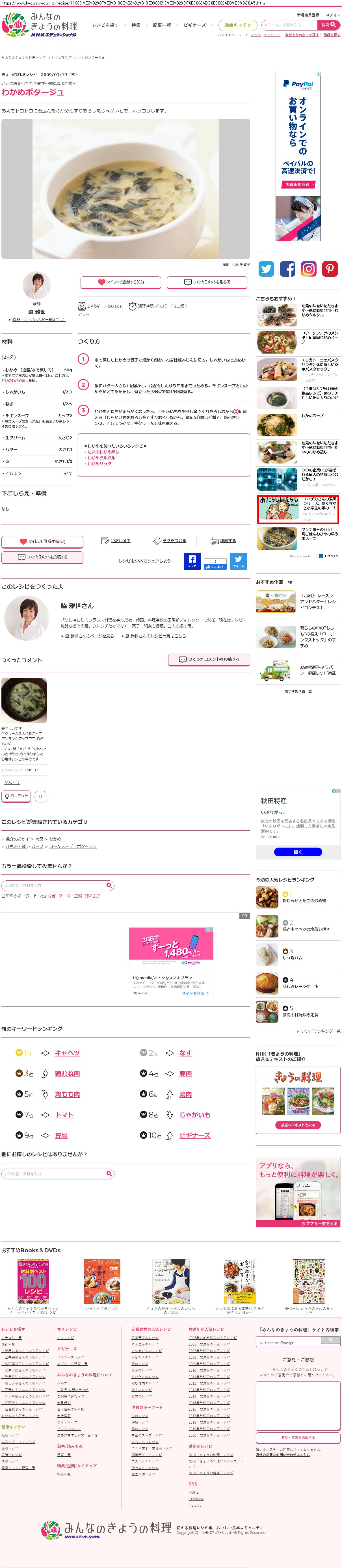Open the ログイン link
342x1568 pixels.
(333, 15)
